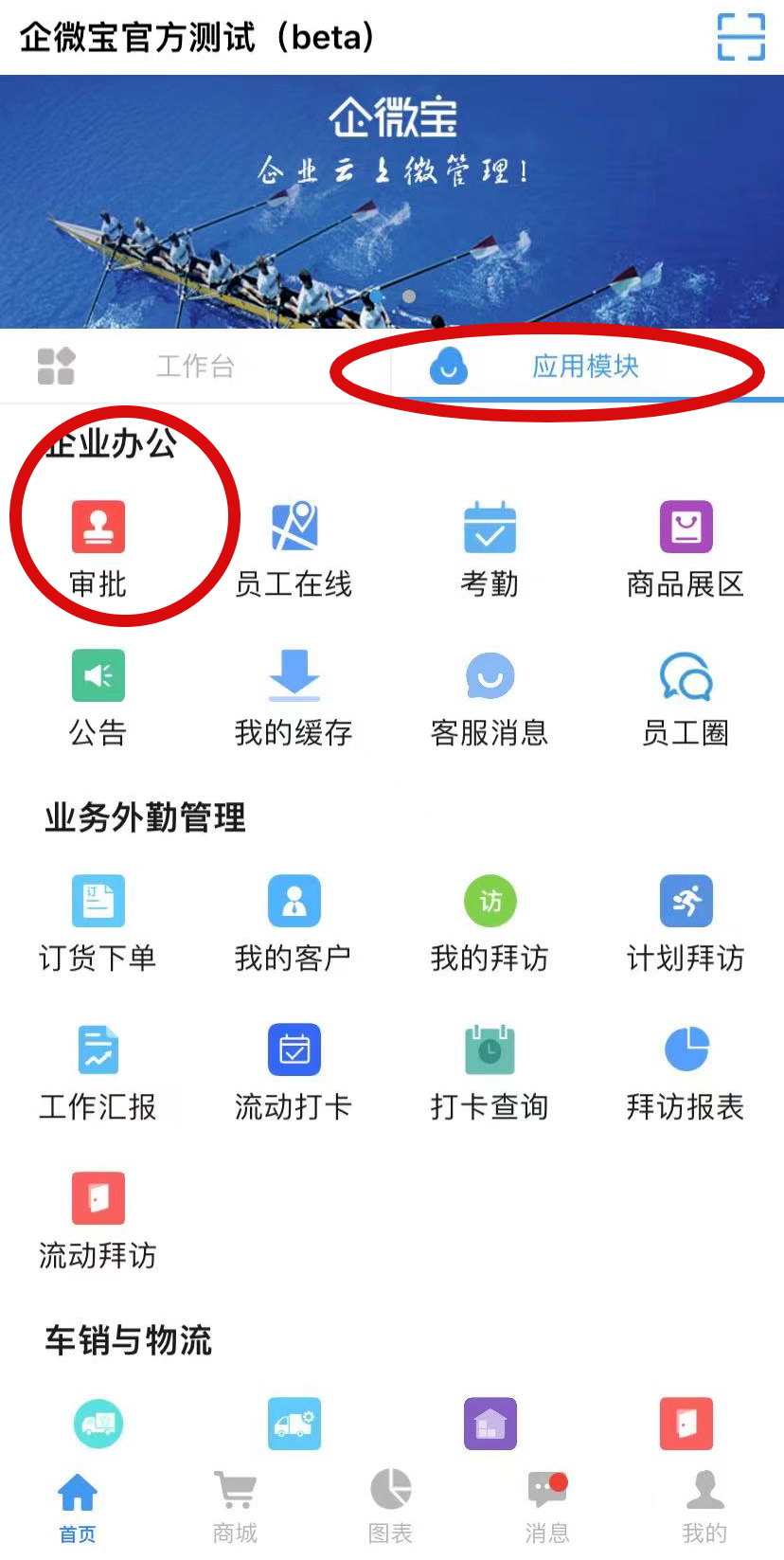Image resolution: width=784 pixels, height=1560 pixels.
Task: Open 员工圈 module
Action: pyautogui.click(x=686, y=698)
